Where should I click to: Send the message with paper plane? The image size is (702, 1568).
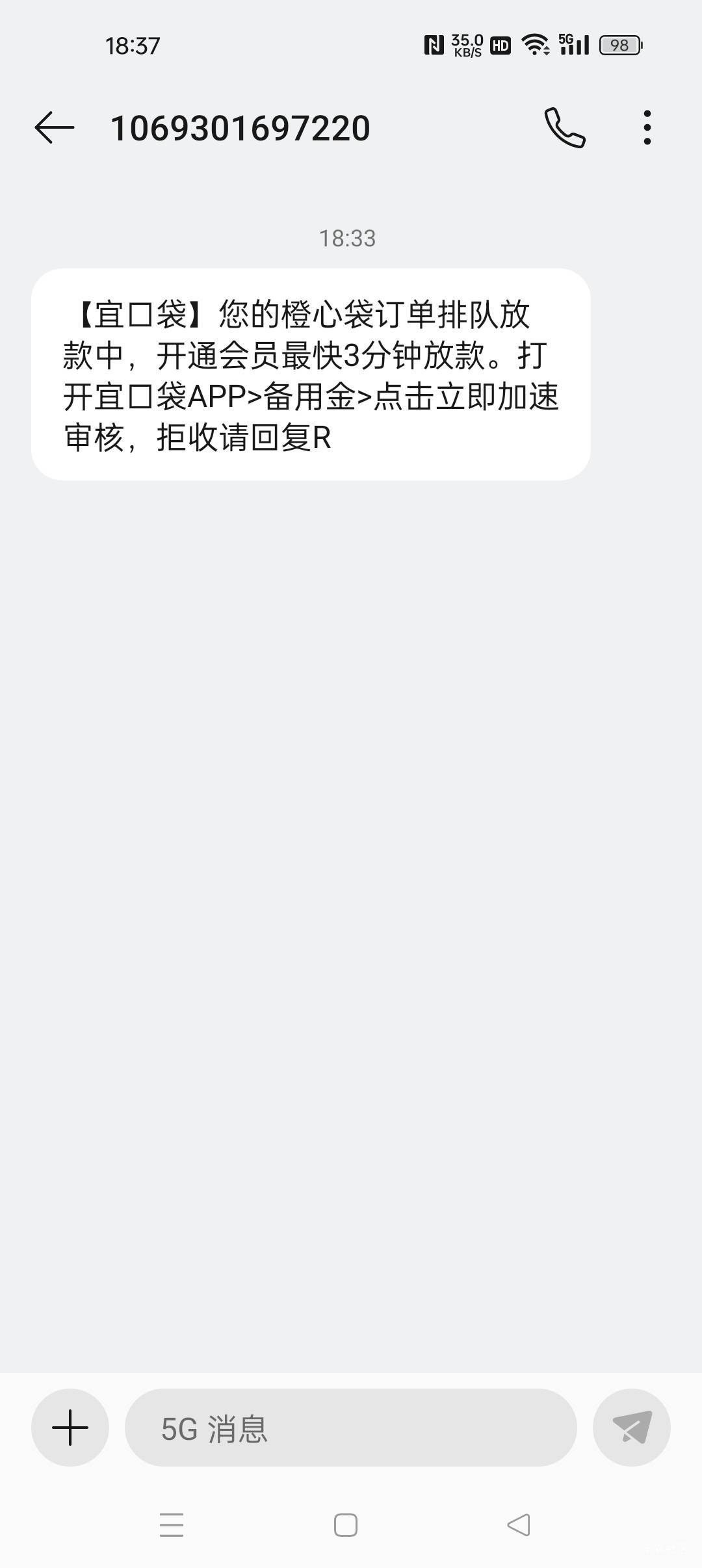click(631, 1428)
